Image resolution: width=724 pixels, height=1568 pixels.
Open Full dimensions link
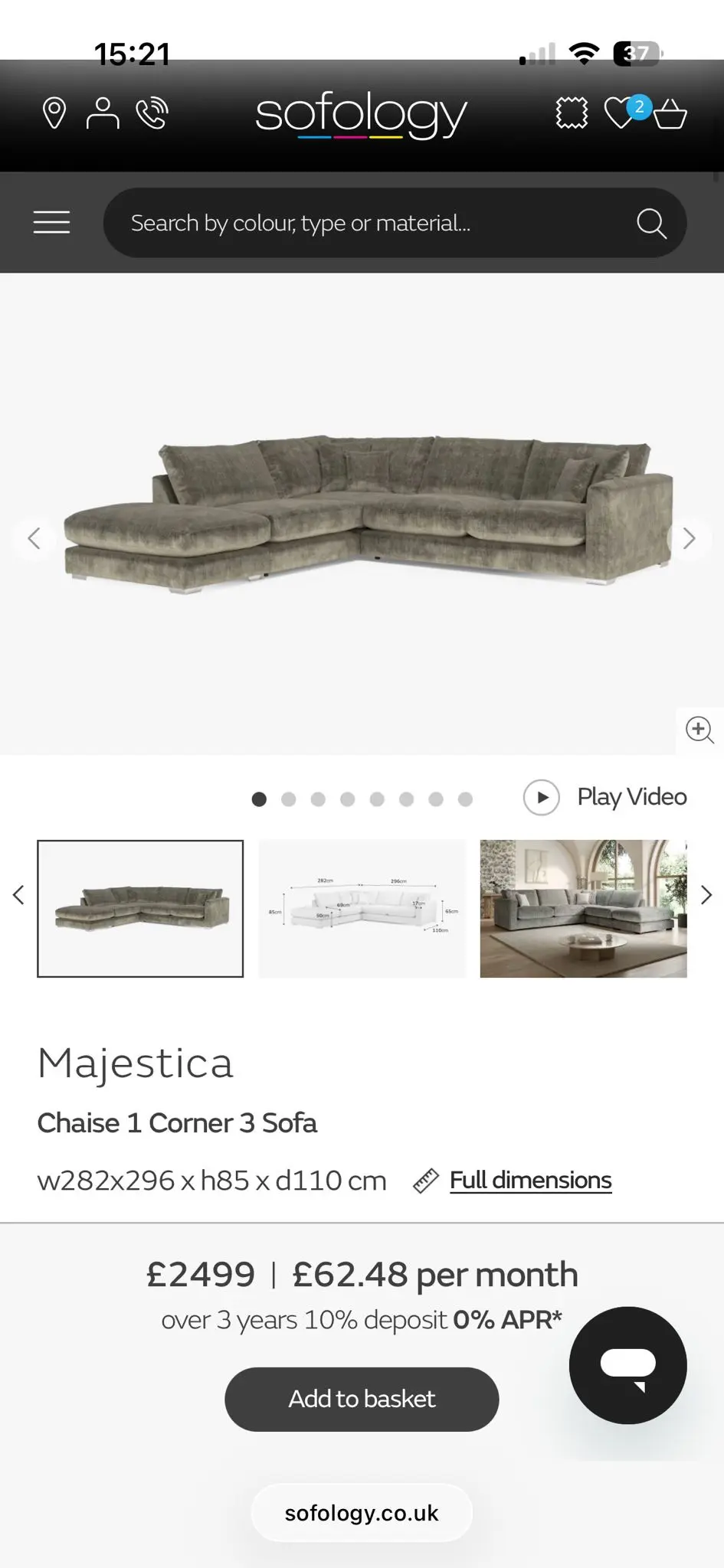(530, 1180)
